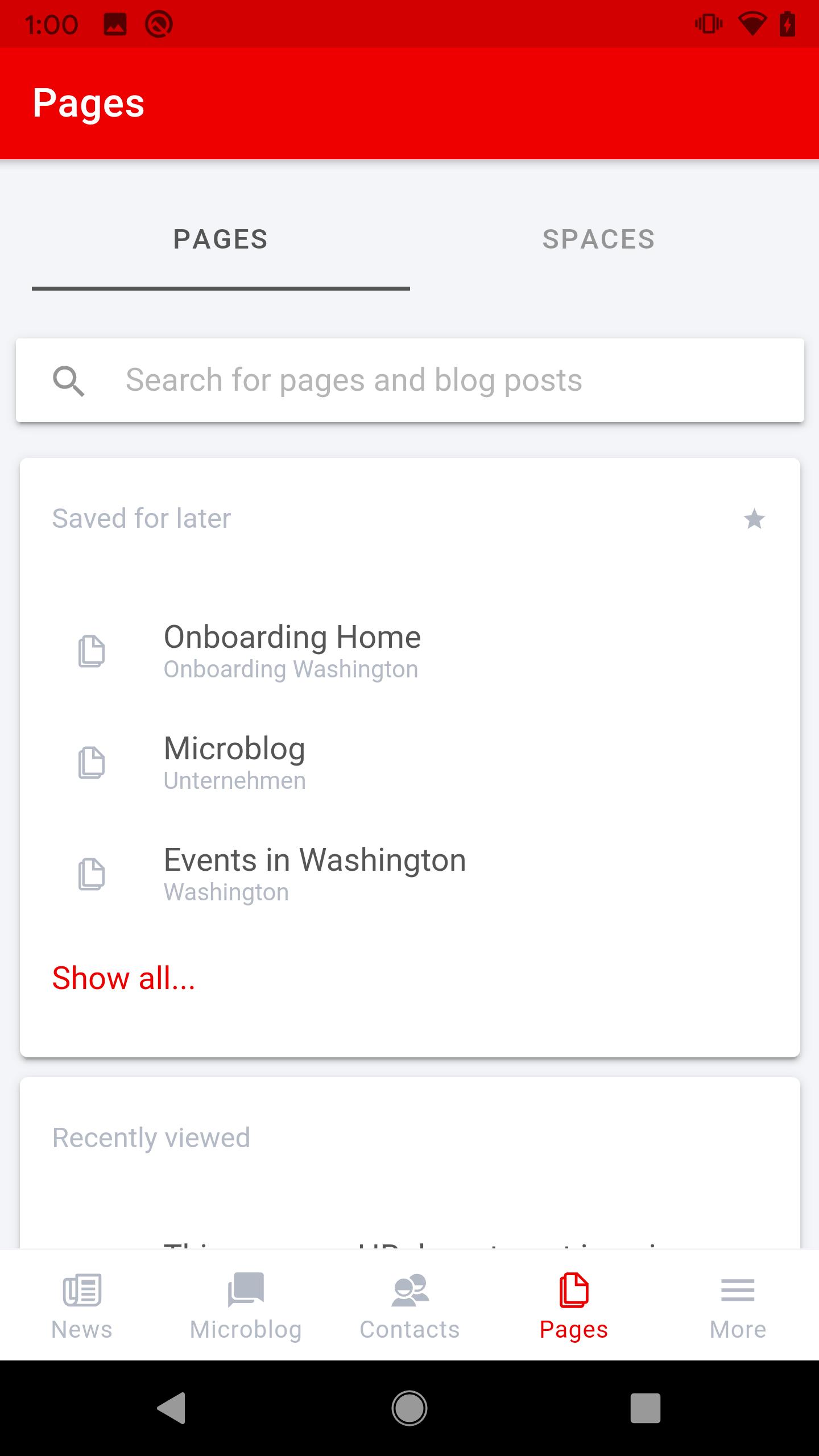Open the Microblog page in Unternehmen
Screen dimensions: 819x1456
point(409,763)
